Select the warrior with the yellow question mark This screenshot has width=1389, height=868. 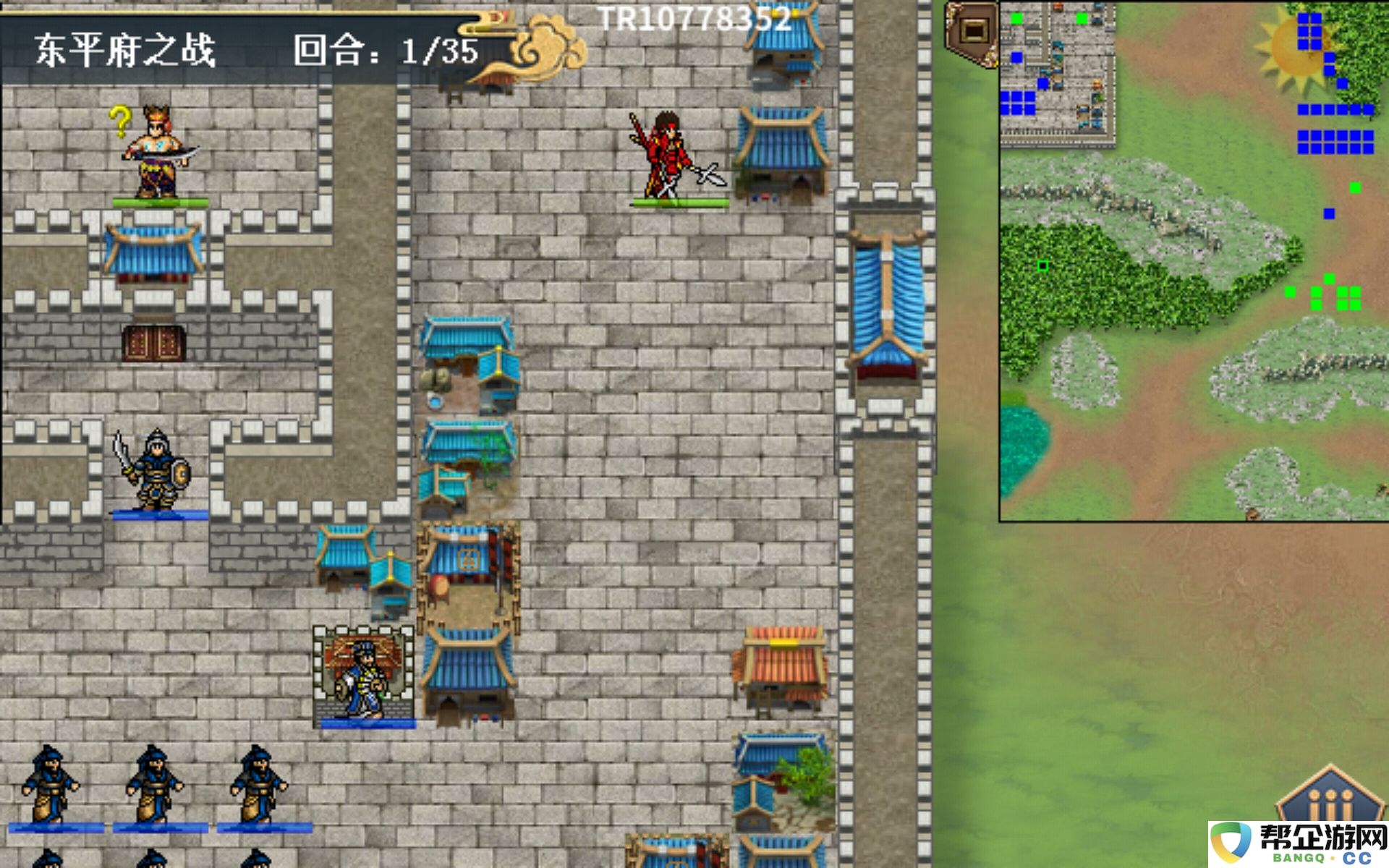[157, 153]
